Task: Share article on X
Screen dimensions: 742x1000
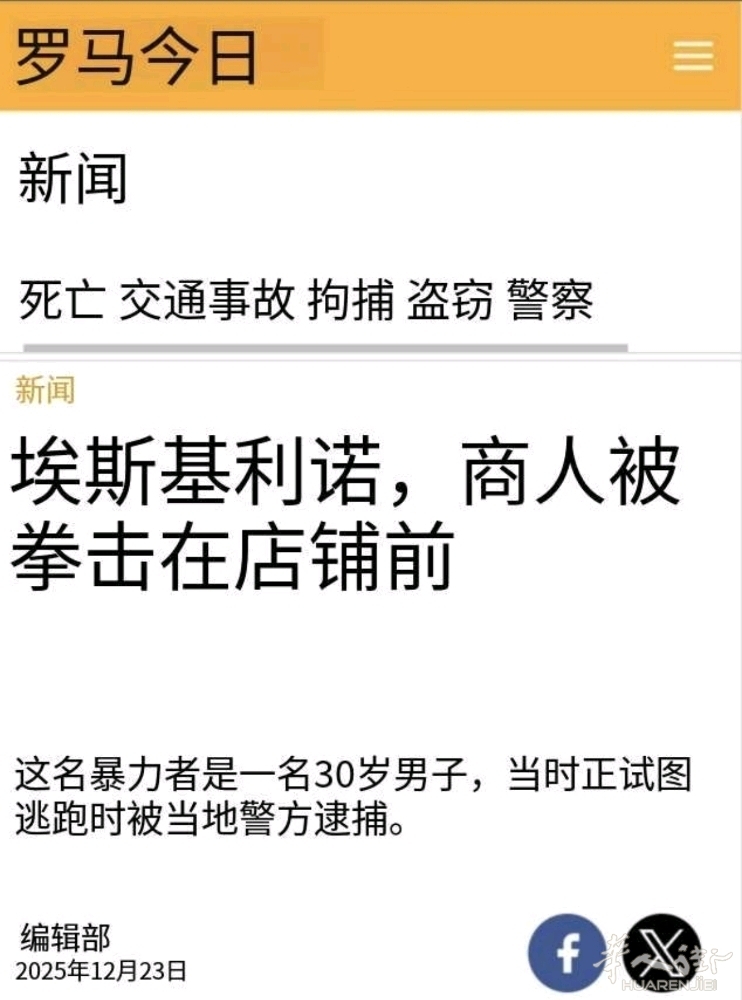Action: (x=663, y=952)
